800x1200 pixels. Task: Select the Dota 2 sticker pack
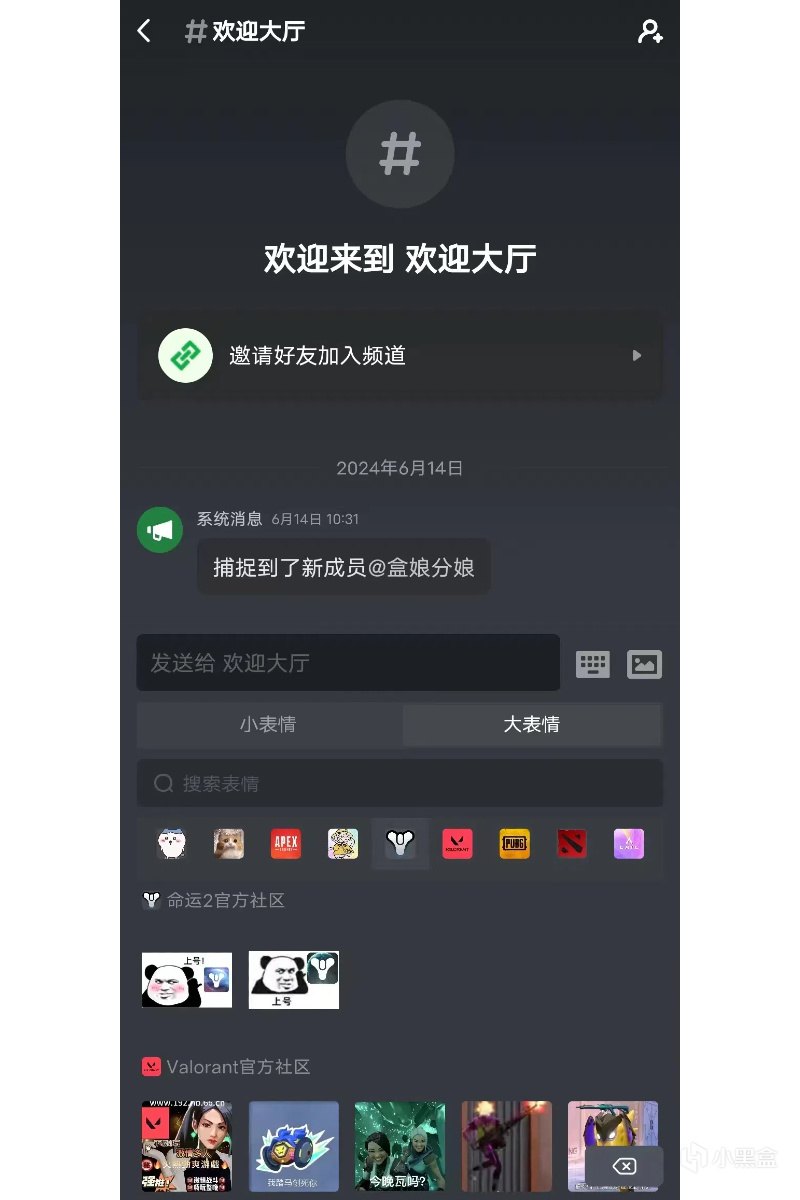click(x=572, y=844)
